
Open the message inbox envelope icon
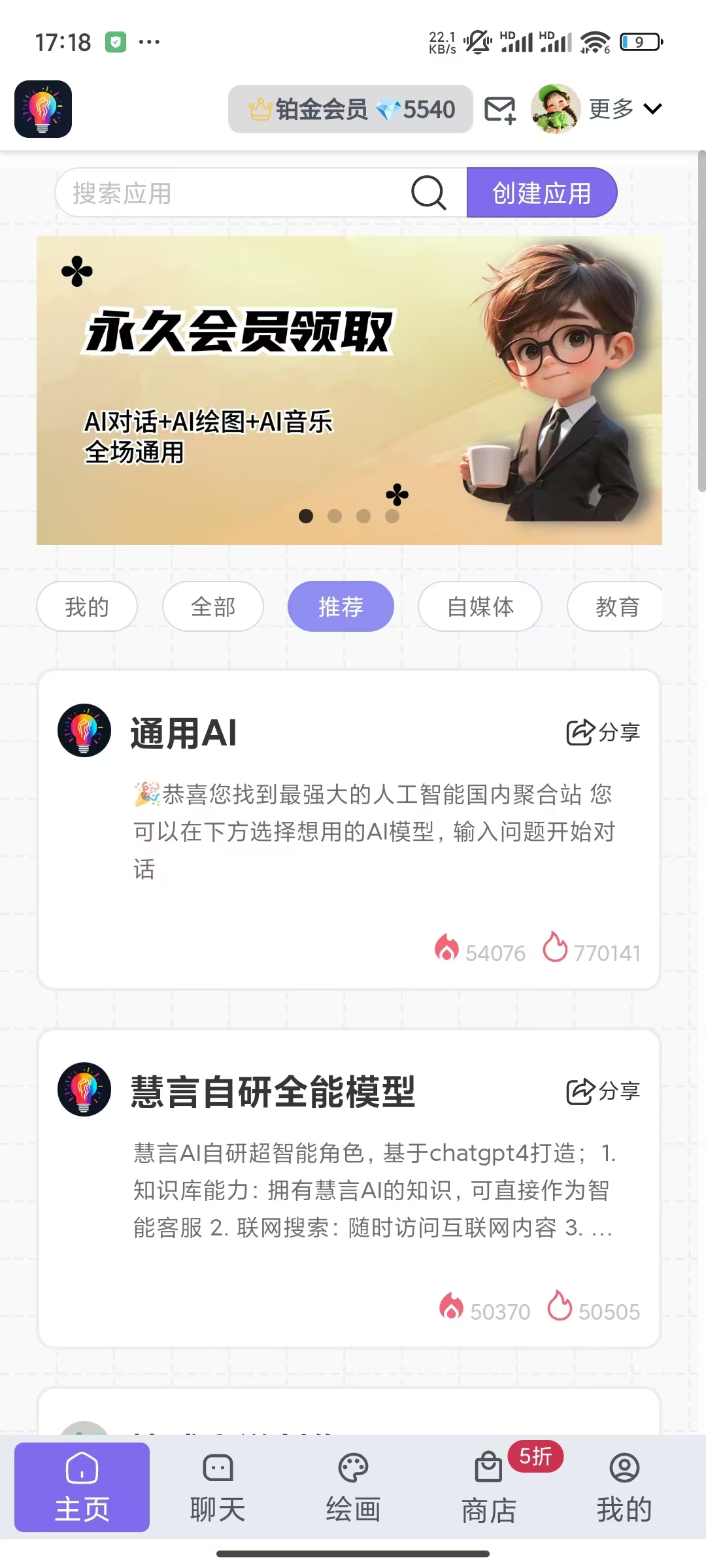pyautogui.click(x=499, y=110)
